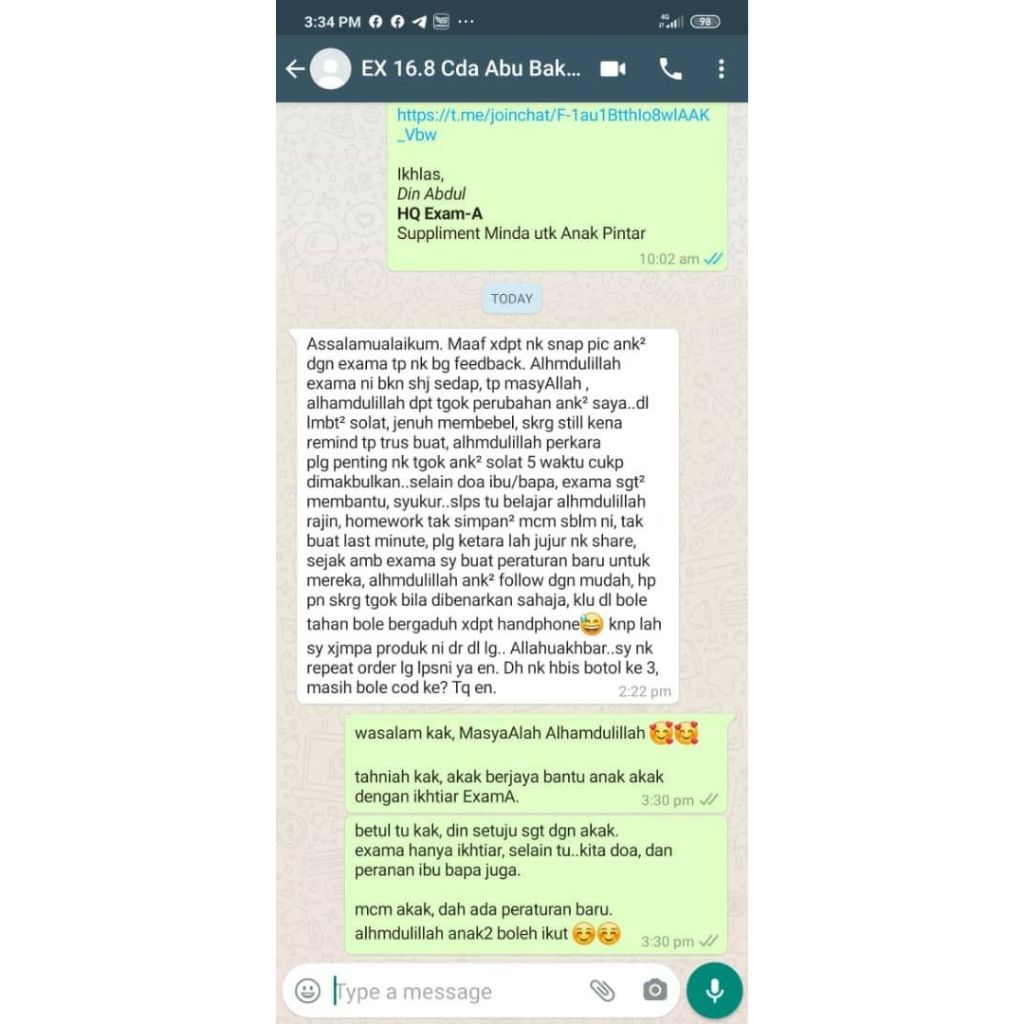Screen dimensions: 1024x1024
Task: Go back from this chat
Action: (295, 69)
